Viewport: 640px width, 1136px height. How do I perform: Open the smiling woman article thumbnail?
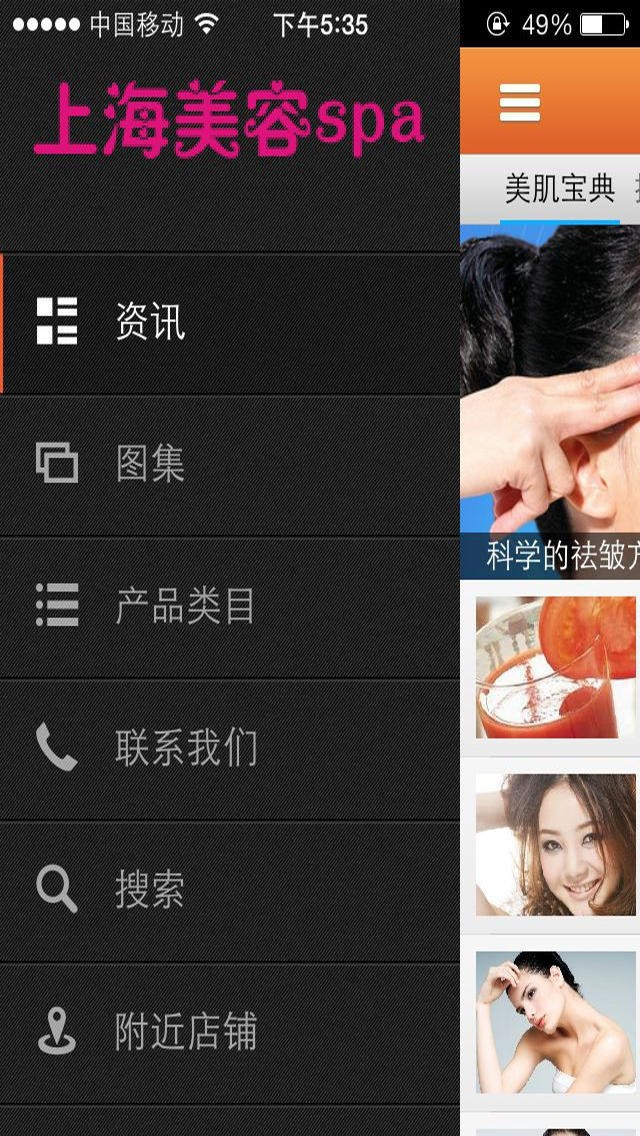pos(555,844)
